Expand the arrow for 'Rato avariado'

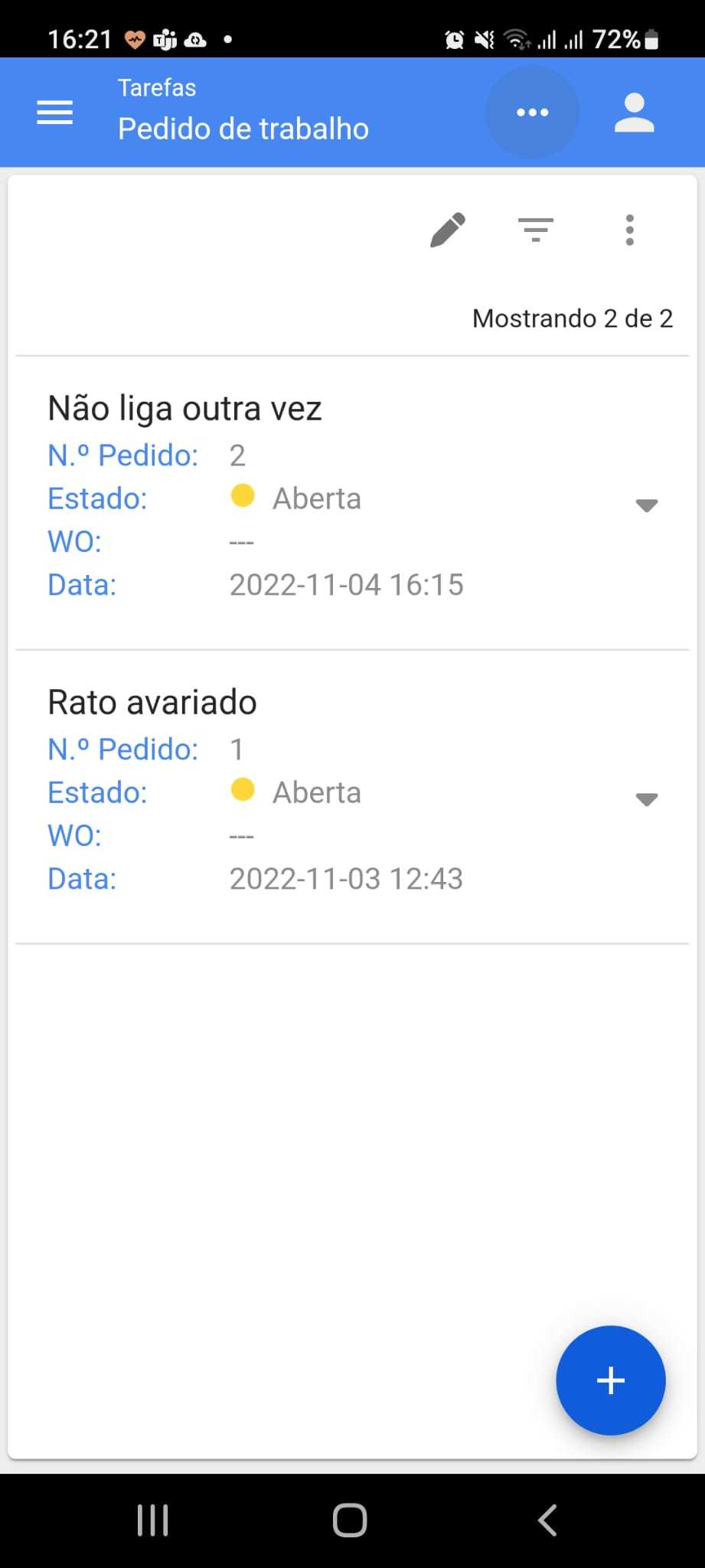click(x=647, y=799)
